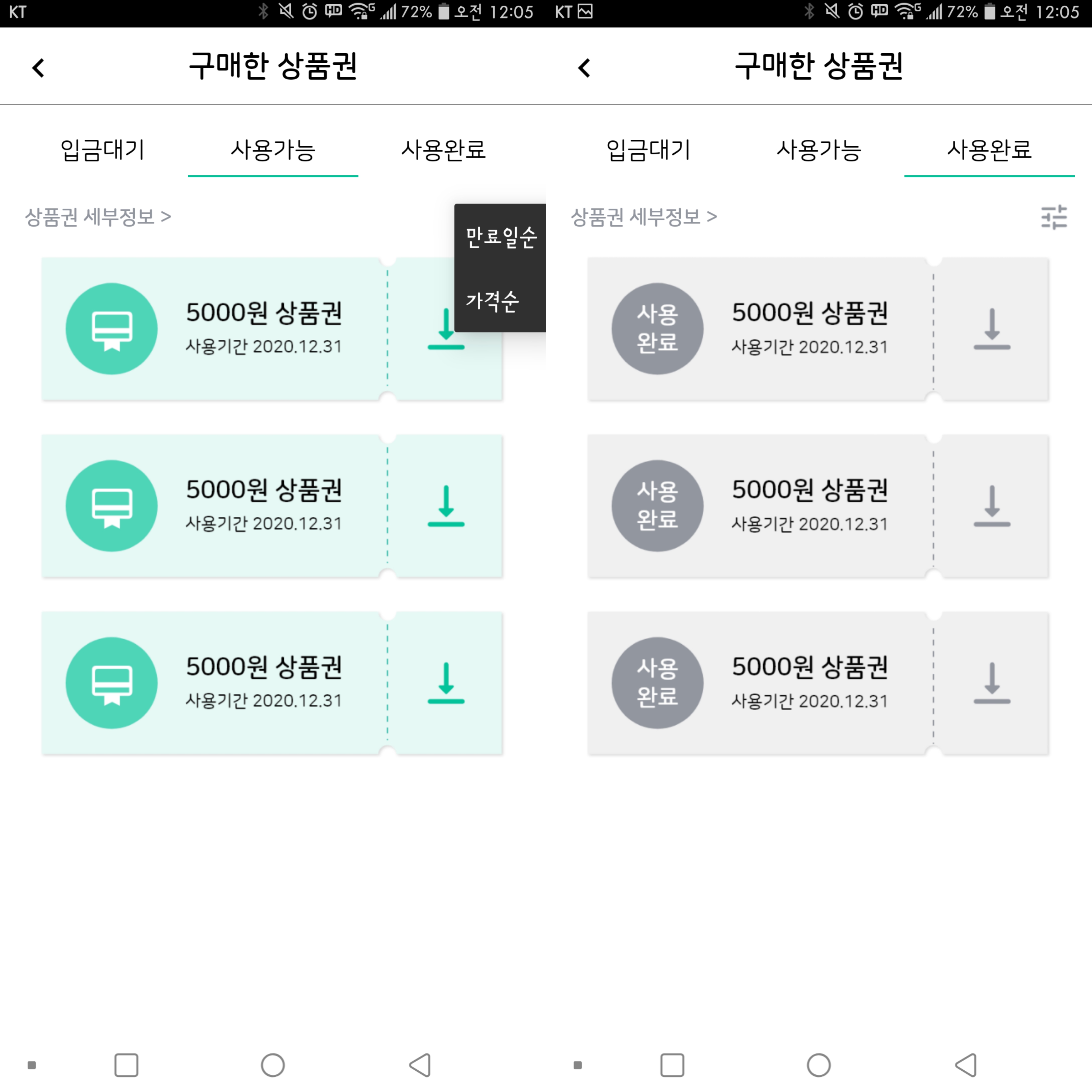
Task: Open 상품권 세부정보 link on the 사용완료 screen
Action: coord(644,217)
